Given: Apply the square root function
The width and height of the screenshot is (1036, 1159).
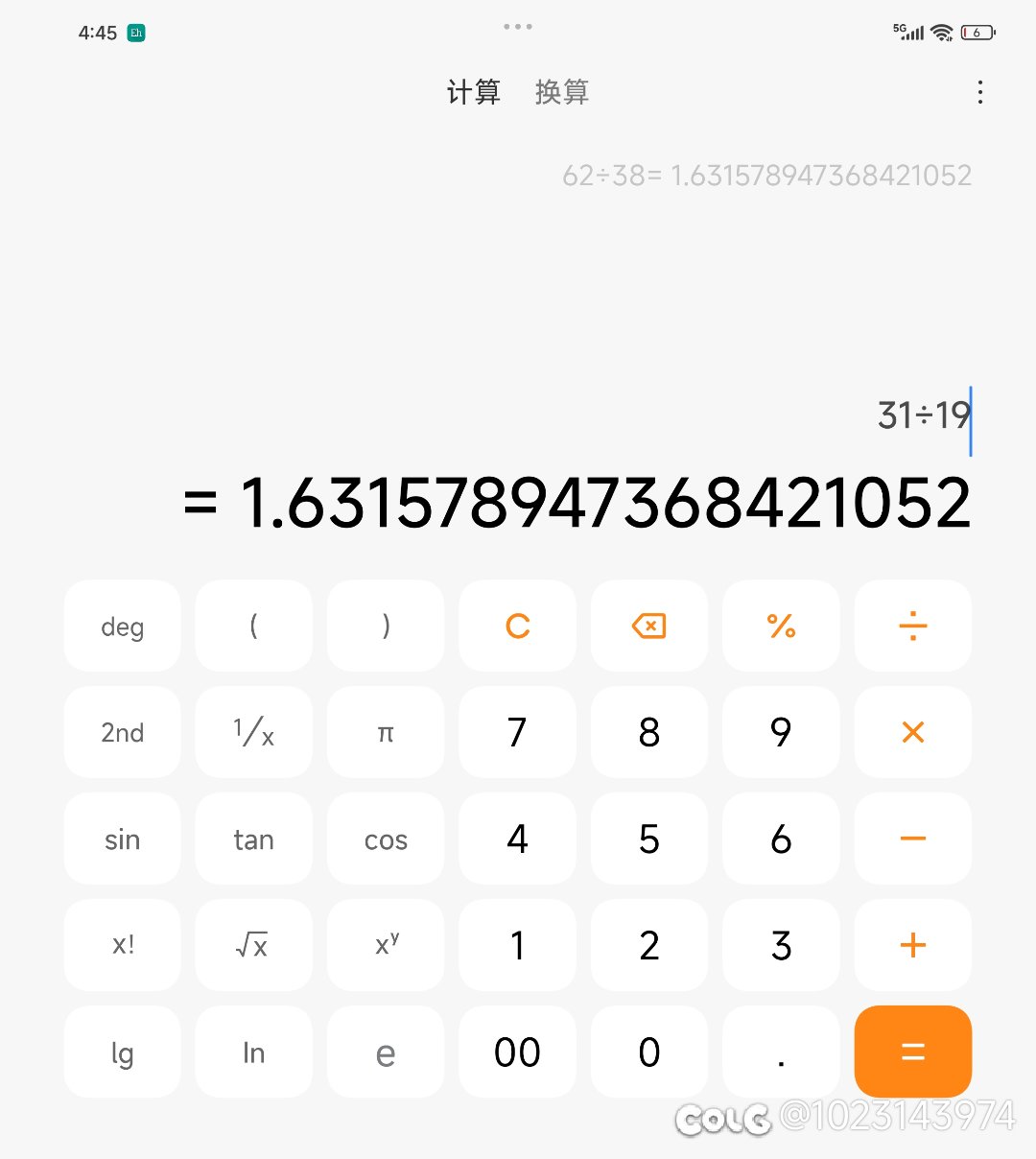Looking at the screenshot, I should click(253, 946).
